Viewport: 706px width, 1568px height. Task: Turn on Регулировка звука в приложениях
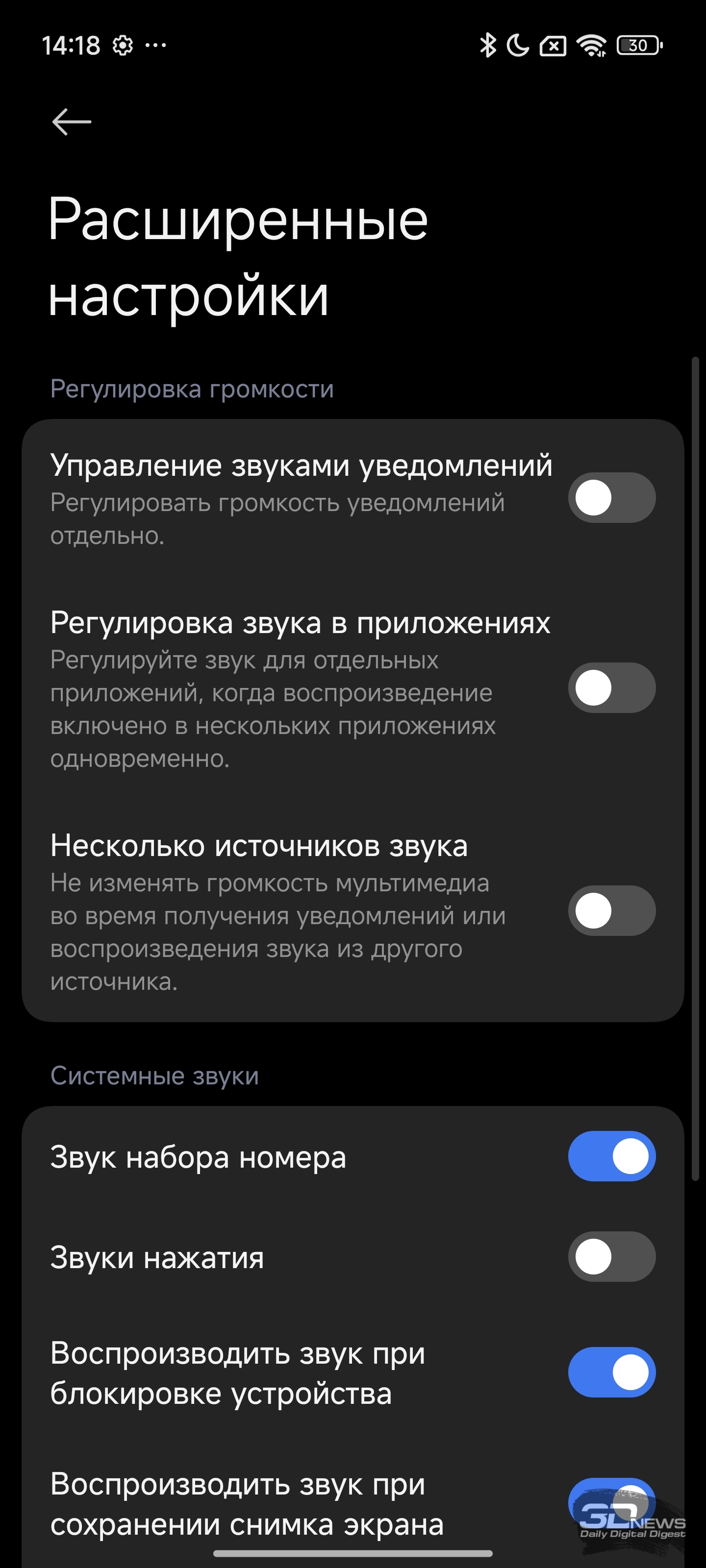(x=611, y=688)
